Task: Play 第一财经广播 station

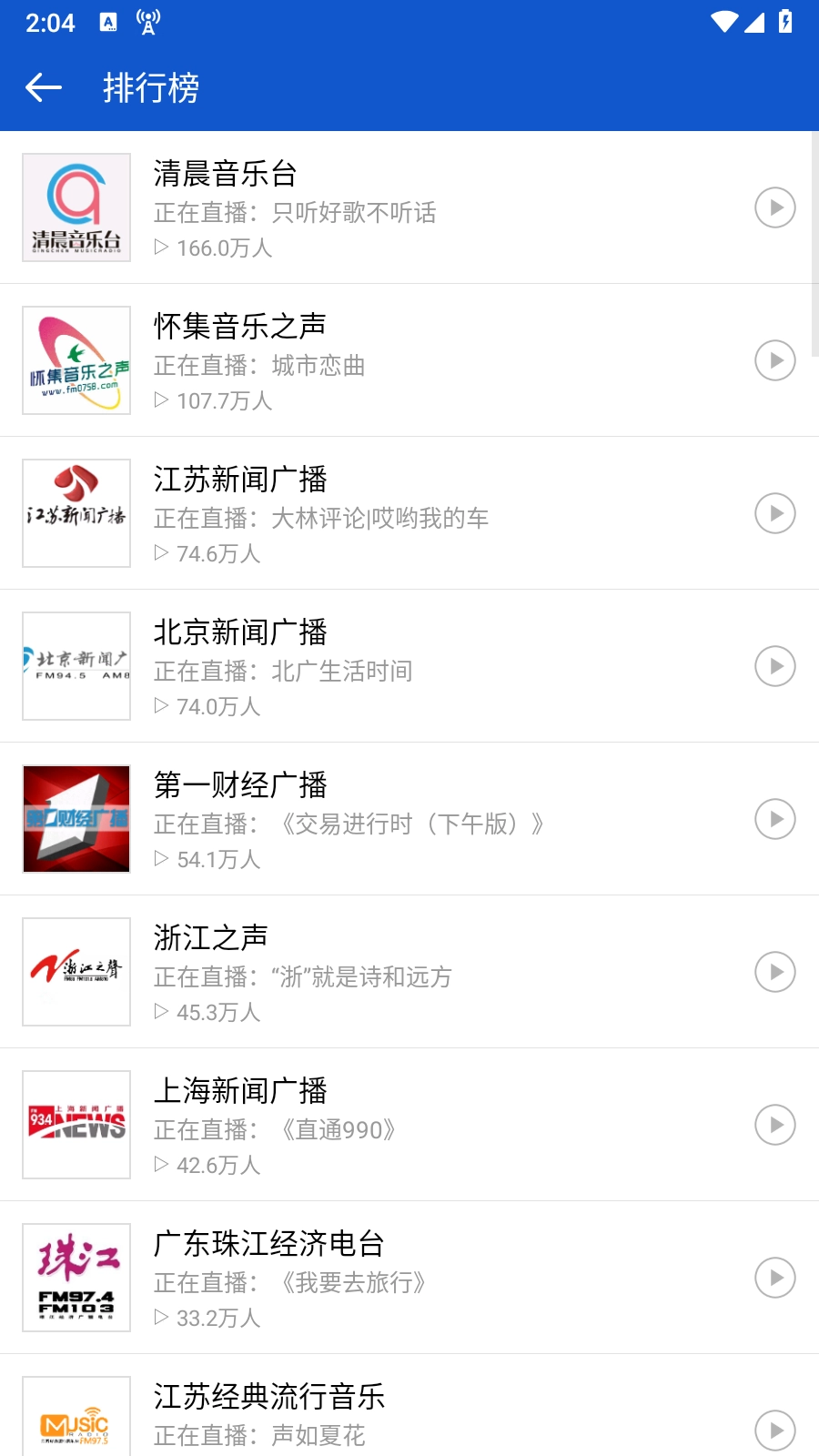Action: coord(774,820)
